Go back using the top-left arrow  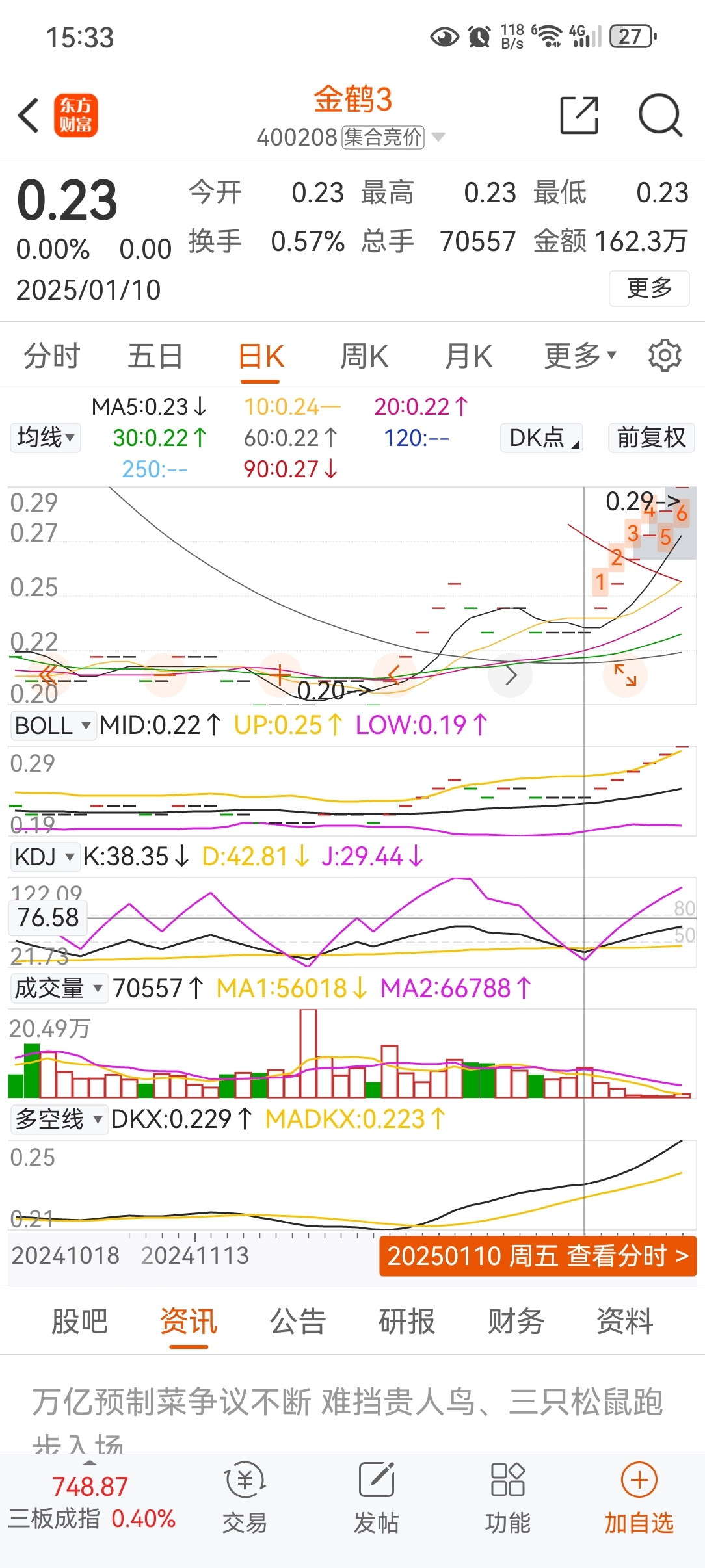coord(29,116)
